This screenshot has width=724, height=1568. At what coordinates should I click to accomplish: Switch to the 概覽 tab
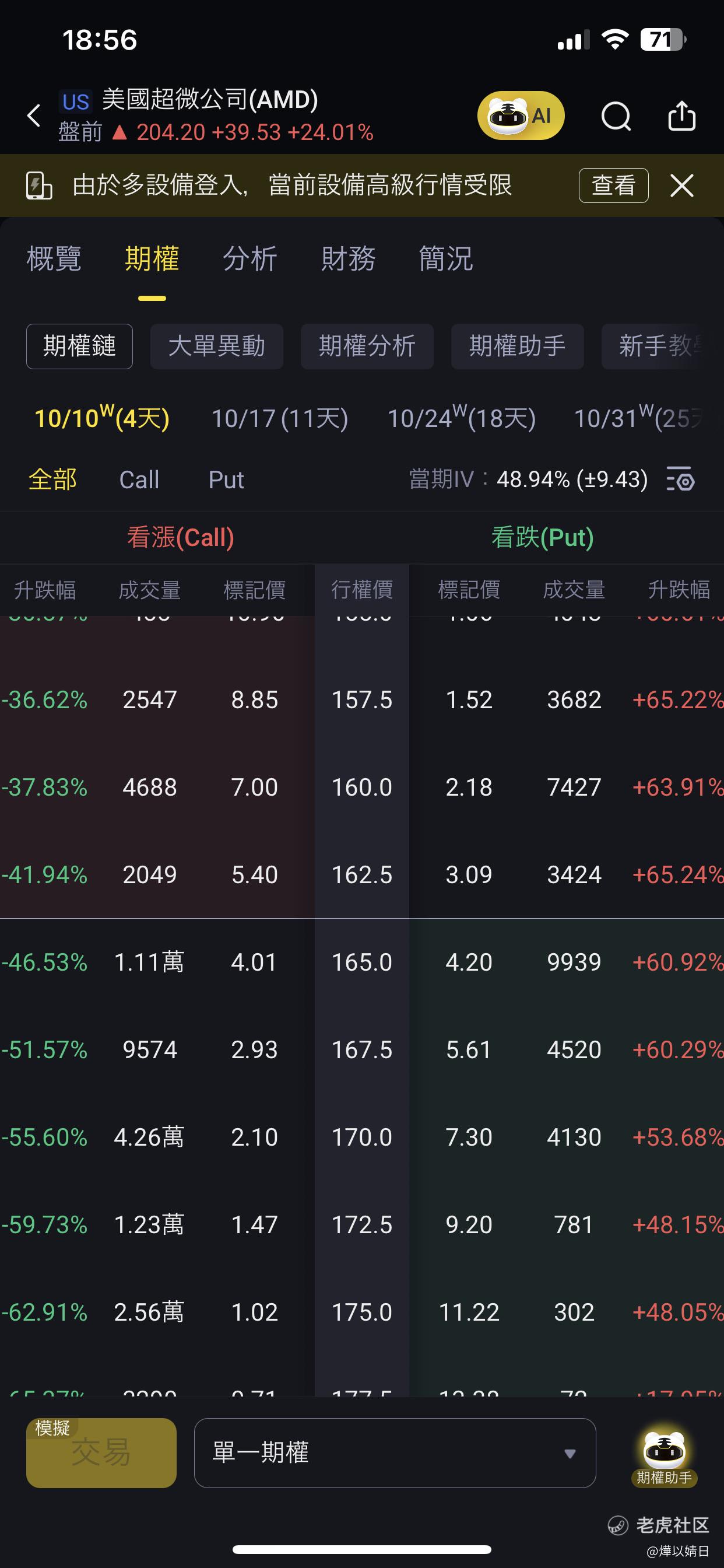pyautogui.click(x=54, y=258)
